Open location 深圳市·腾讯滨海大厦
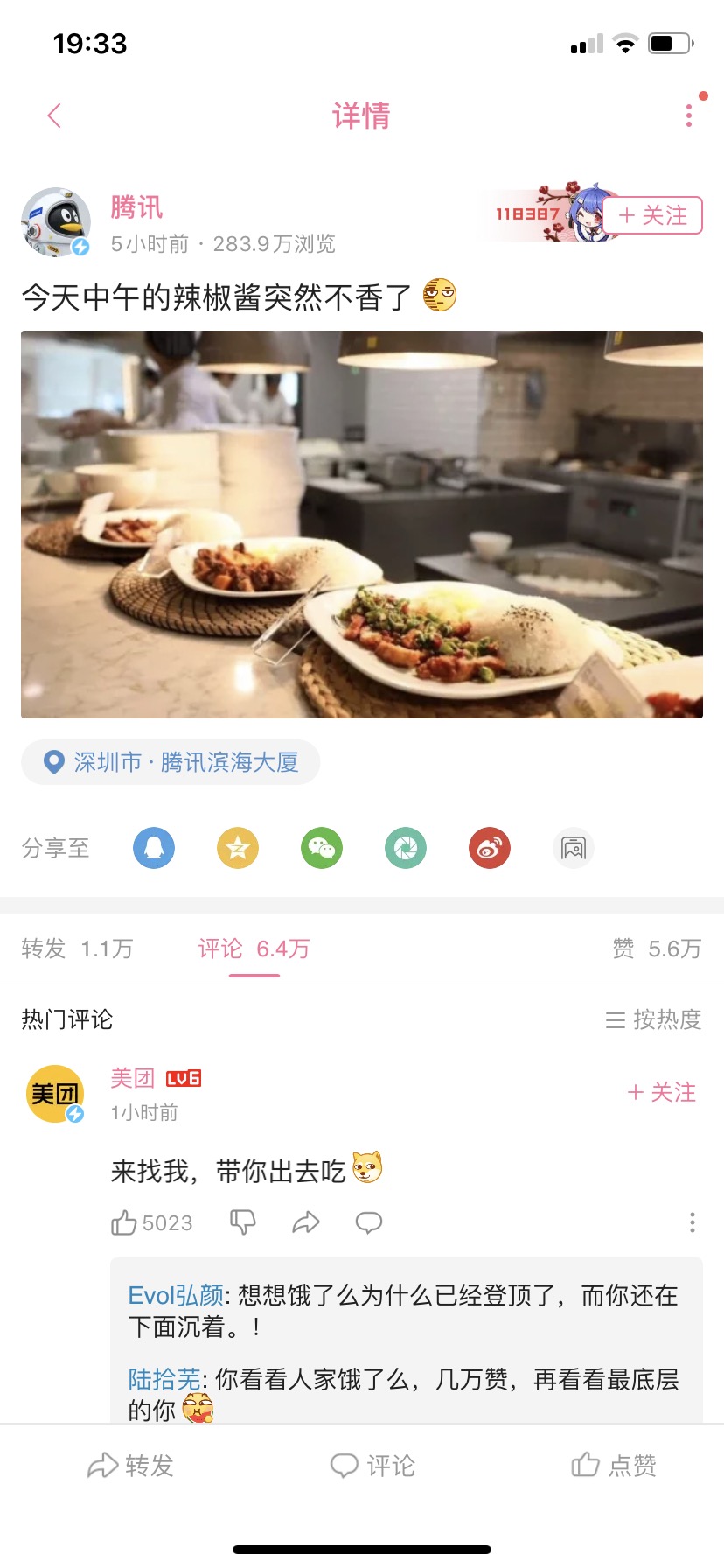 click(171, 762)
